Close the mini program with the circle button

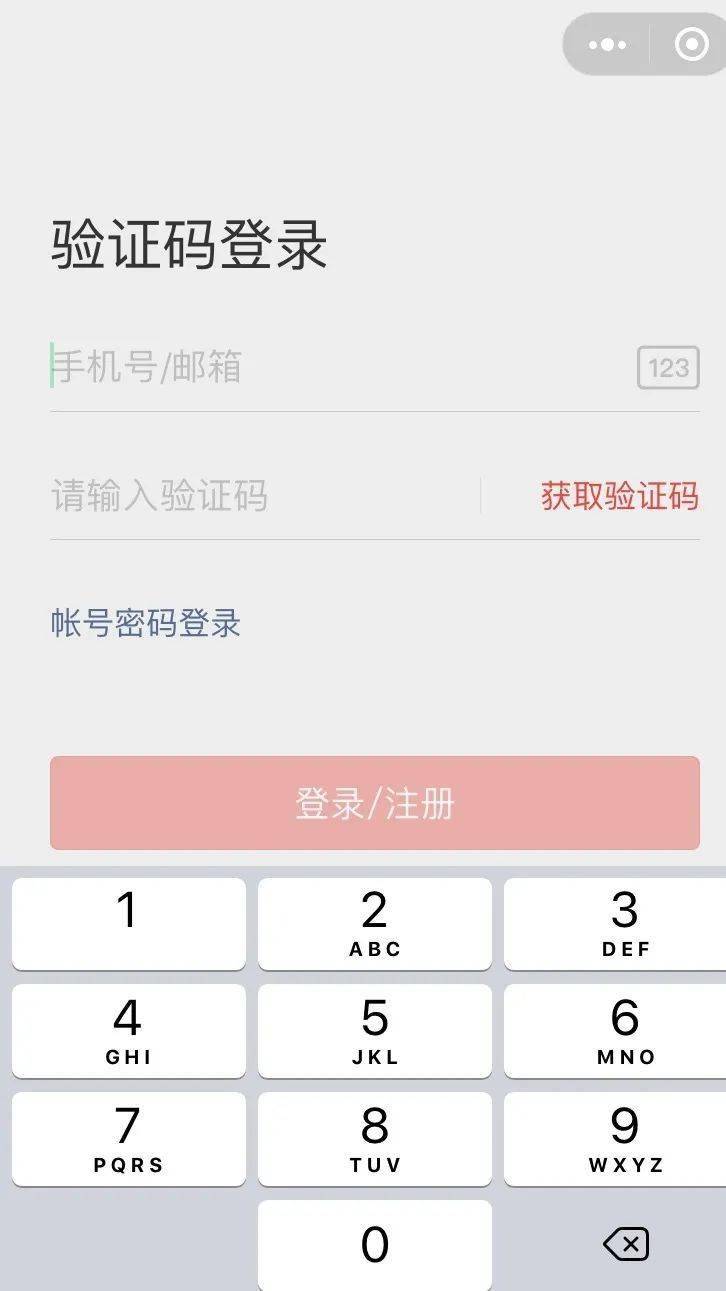pyautogui.click(x=691, y=45)
